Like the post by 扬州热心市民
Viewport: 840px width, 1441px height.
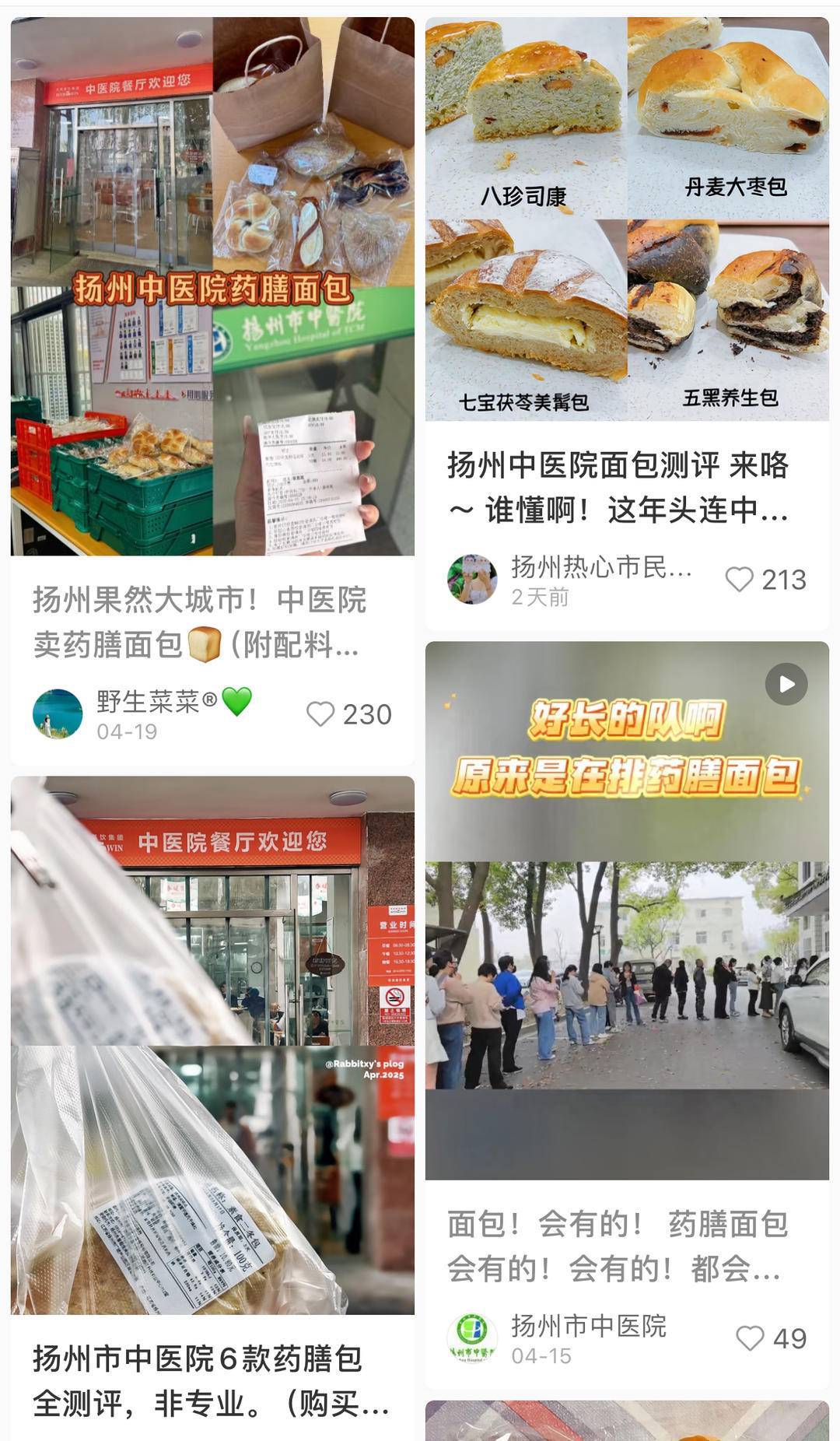coord(739,580)
